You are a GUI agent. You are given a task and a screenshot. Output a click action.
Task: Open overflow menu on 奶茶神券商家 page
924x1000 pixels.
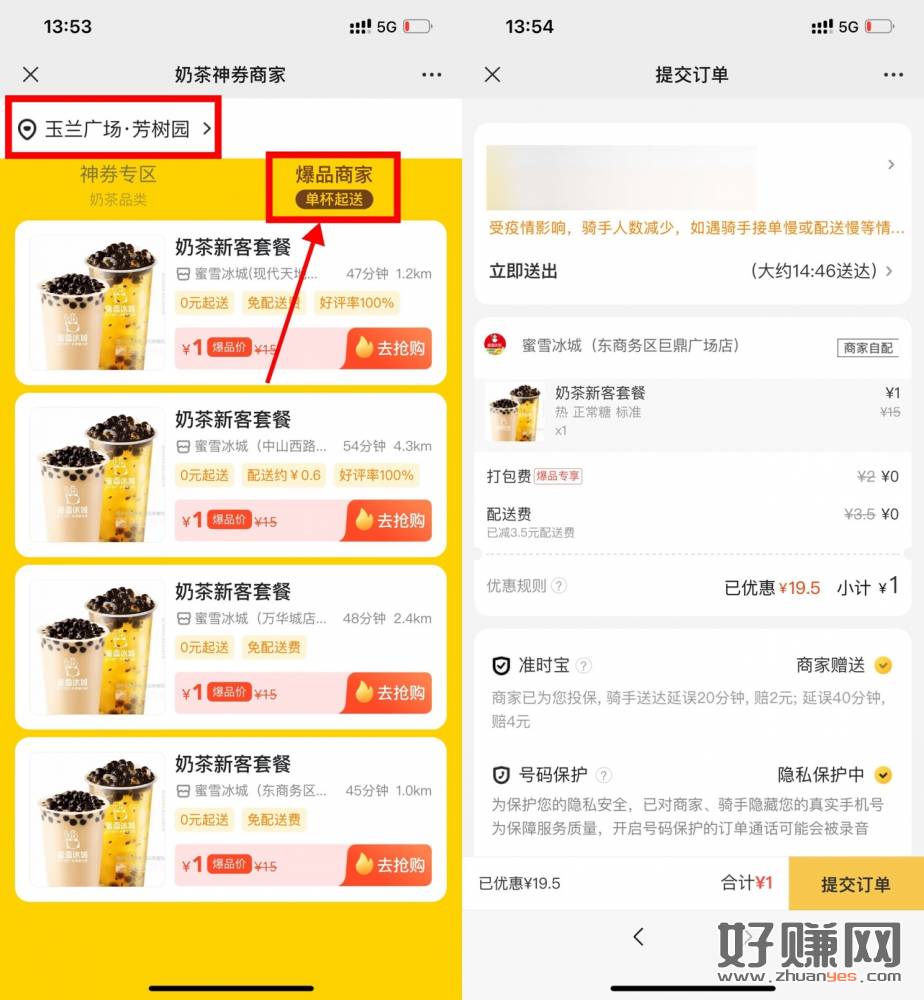pos(431,75)
